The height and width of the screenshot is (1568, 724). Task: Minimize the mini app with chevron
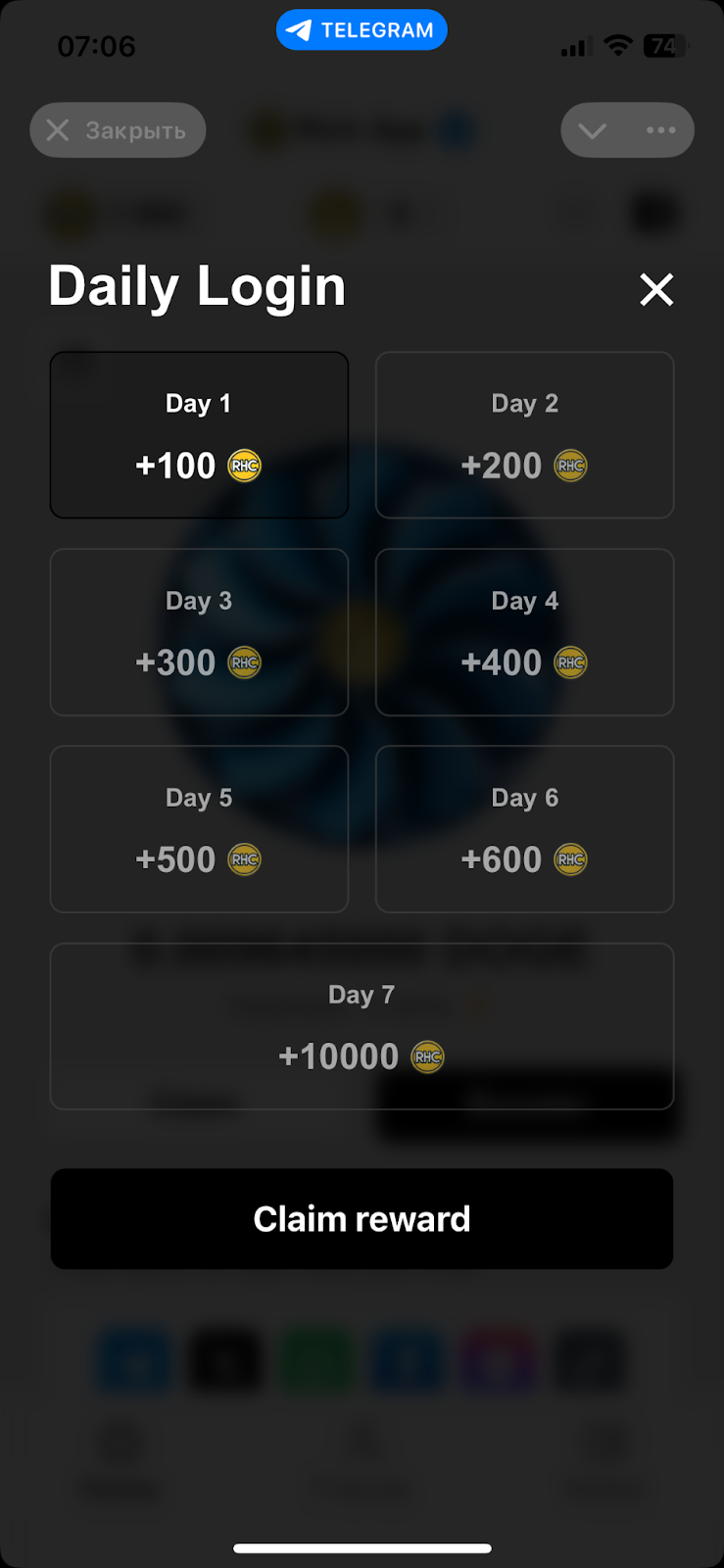(x=592, y=130)
